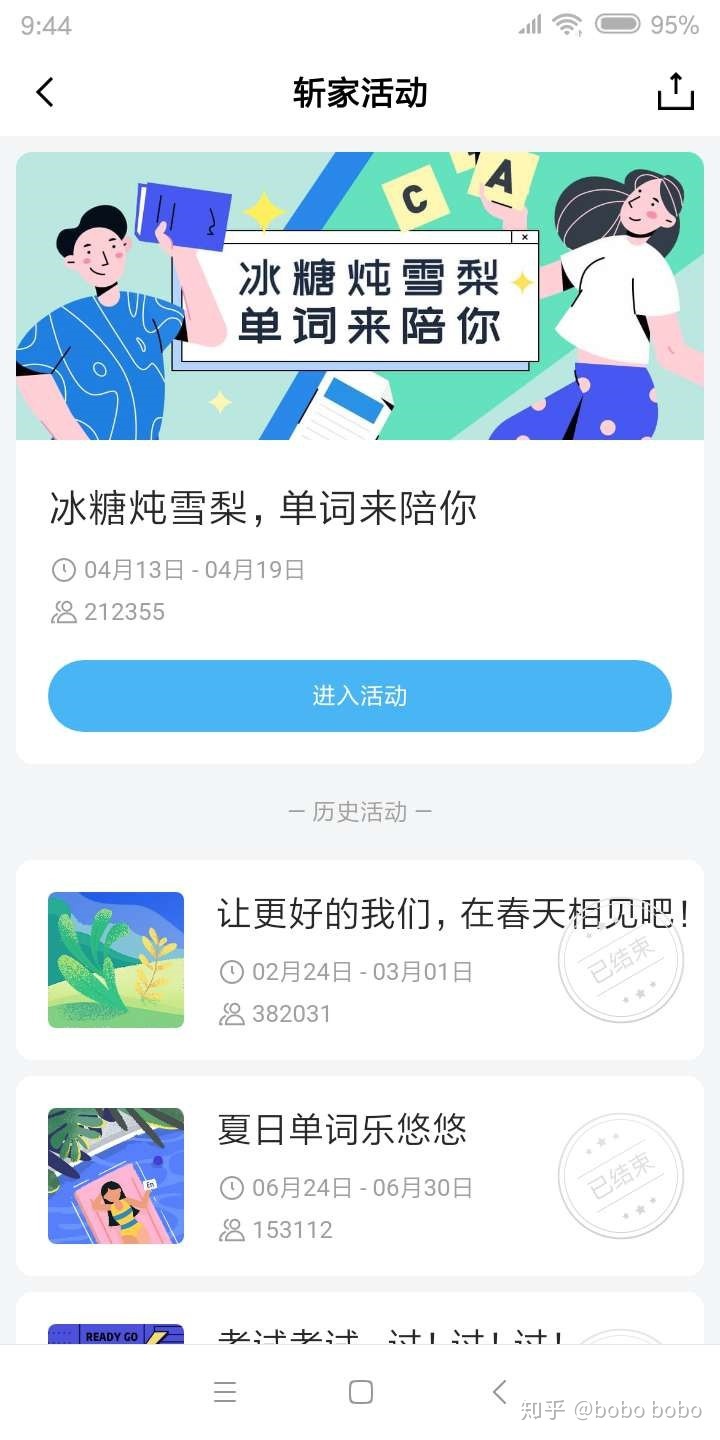Tap the recents button in navigation bar

225,1391
